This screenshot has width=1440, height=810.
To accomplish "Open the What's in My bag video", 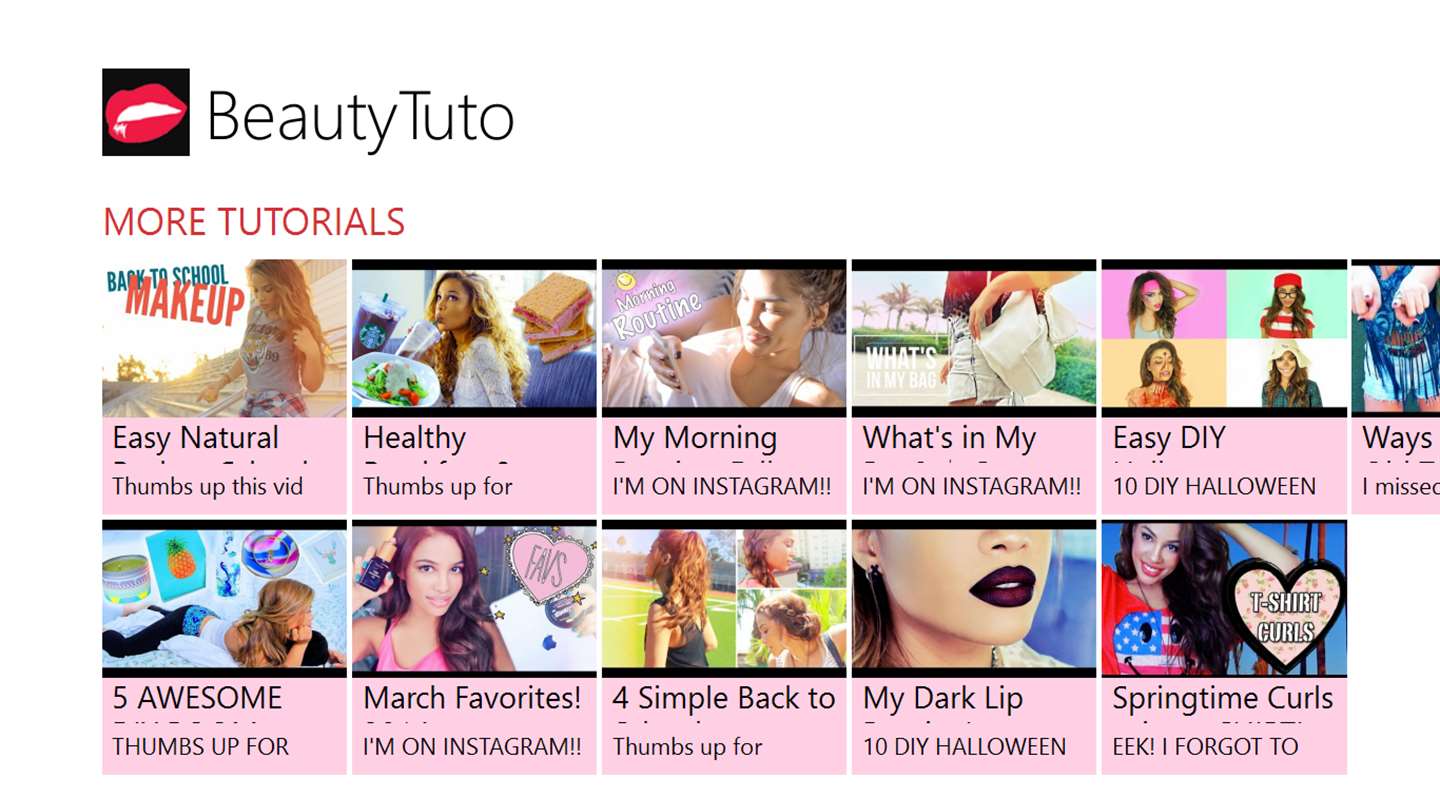I will [974, 387].
